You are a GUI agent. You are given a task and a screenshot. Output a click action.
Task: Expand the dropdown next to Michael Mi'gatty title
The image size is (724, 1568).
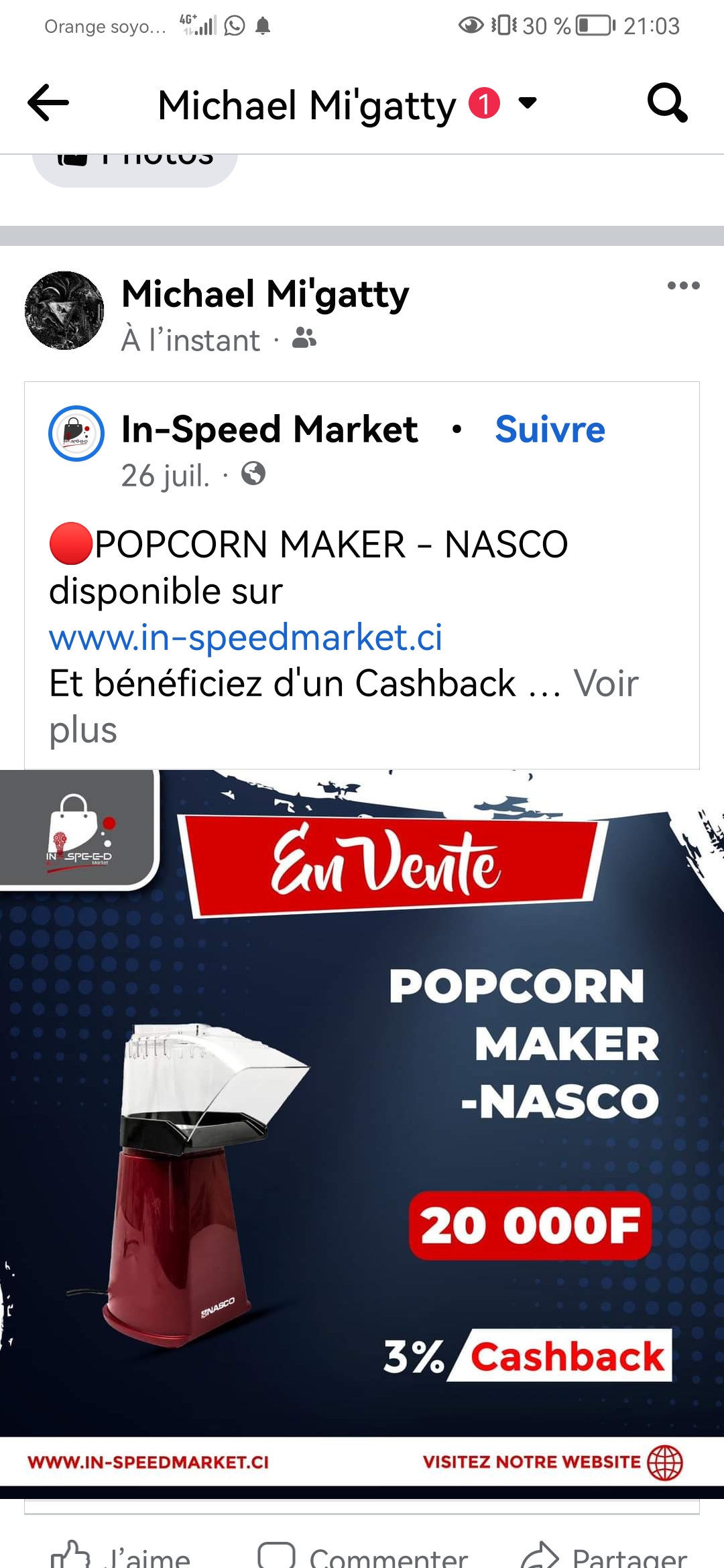[528, 103]
